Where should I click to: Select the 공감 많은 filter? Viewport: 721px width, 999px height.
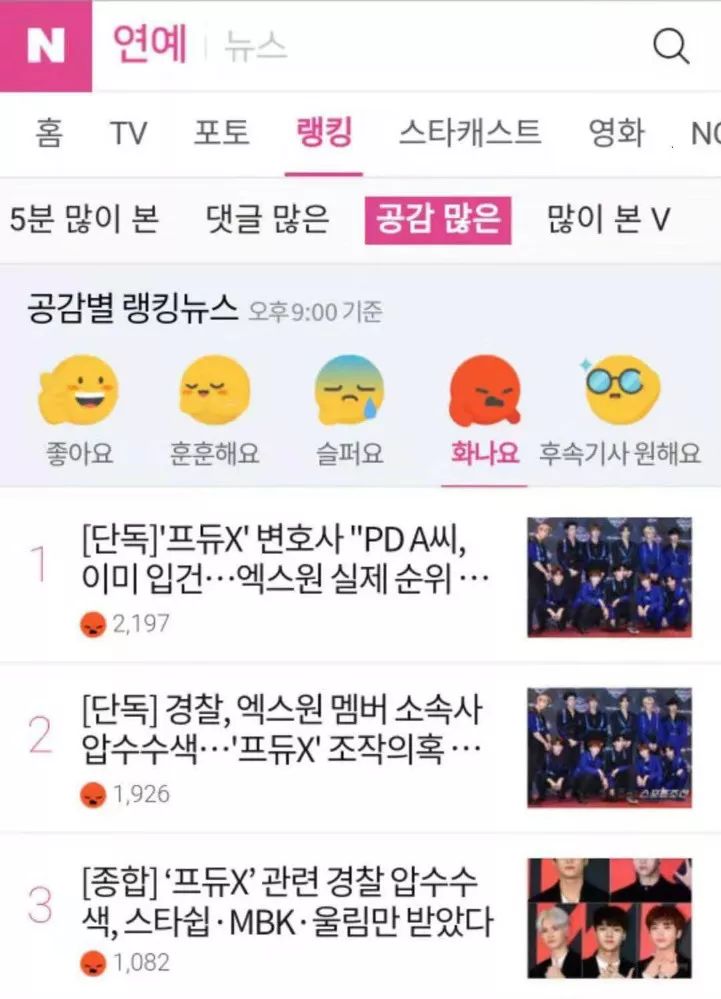point(437,220)
